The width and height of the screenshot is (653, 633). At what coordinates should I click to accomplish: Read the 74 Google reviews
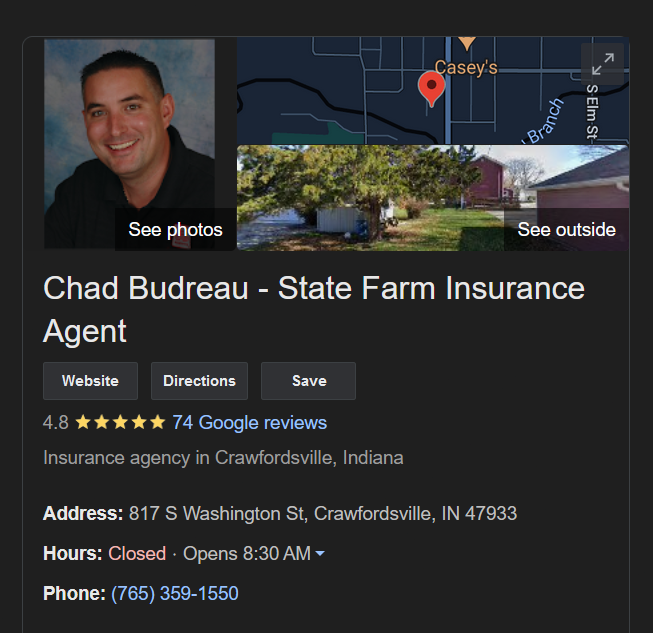click(x=249, y=422)
